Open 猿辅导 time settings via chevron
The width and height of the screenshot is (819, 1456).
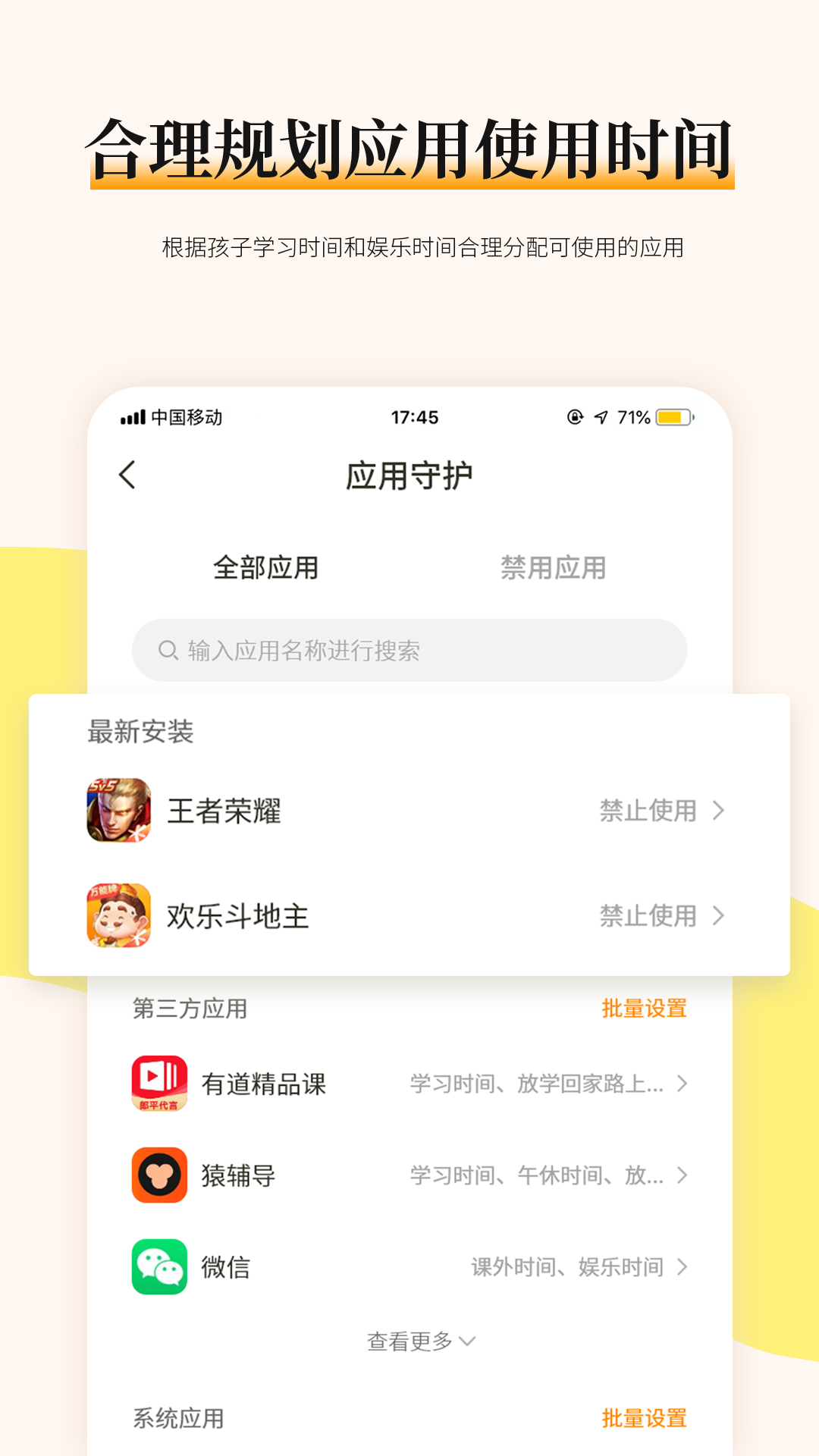pos(684,1176)
